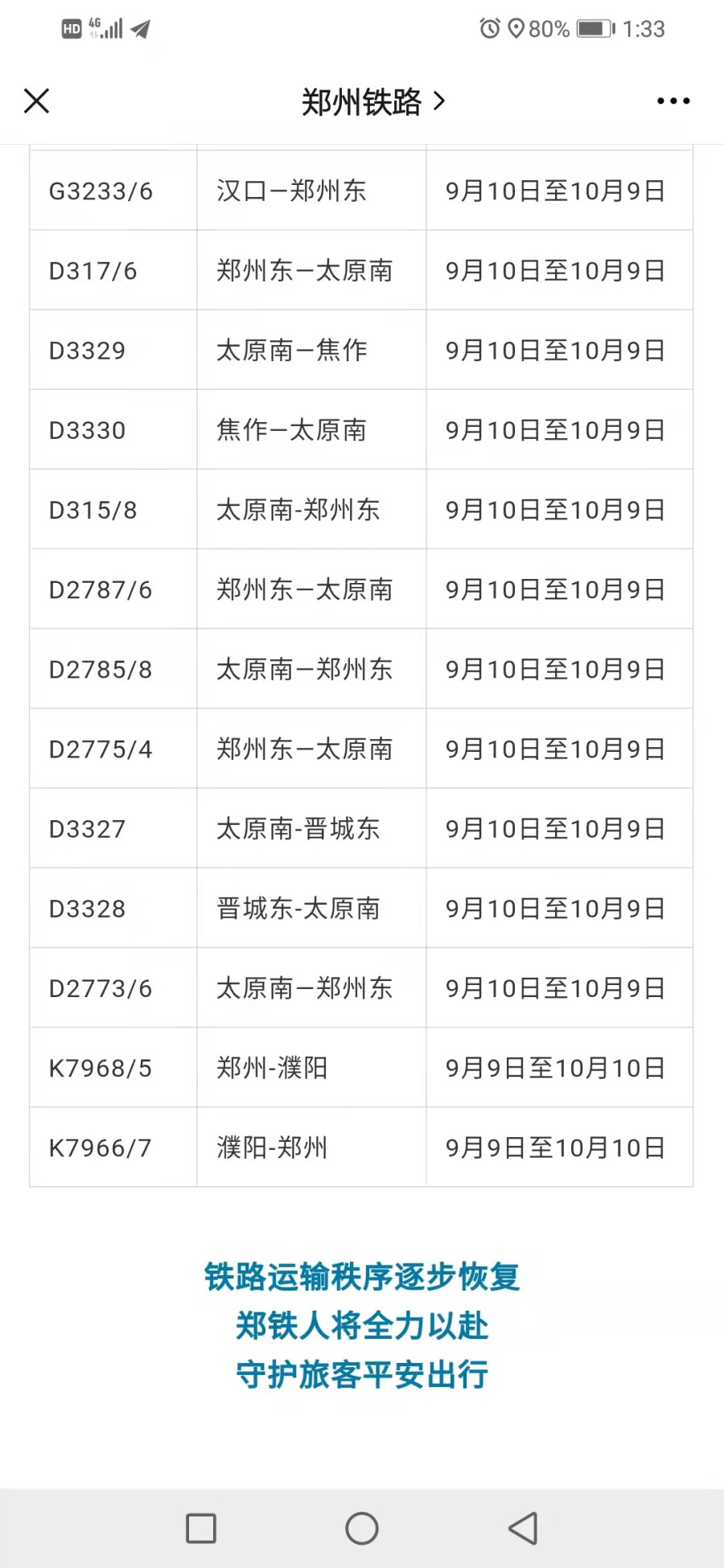
Task: Open the three-dot overflow menu
Action: coord(673,101)
